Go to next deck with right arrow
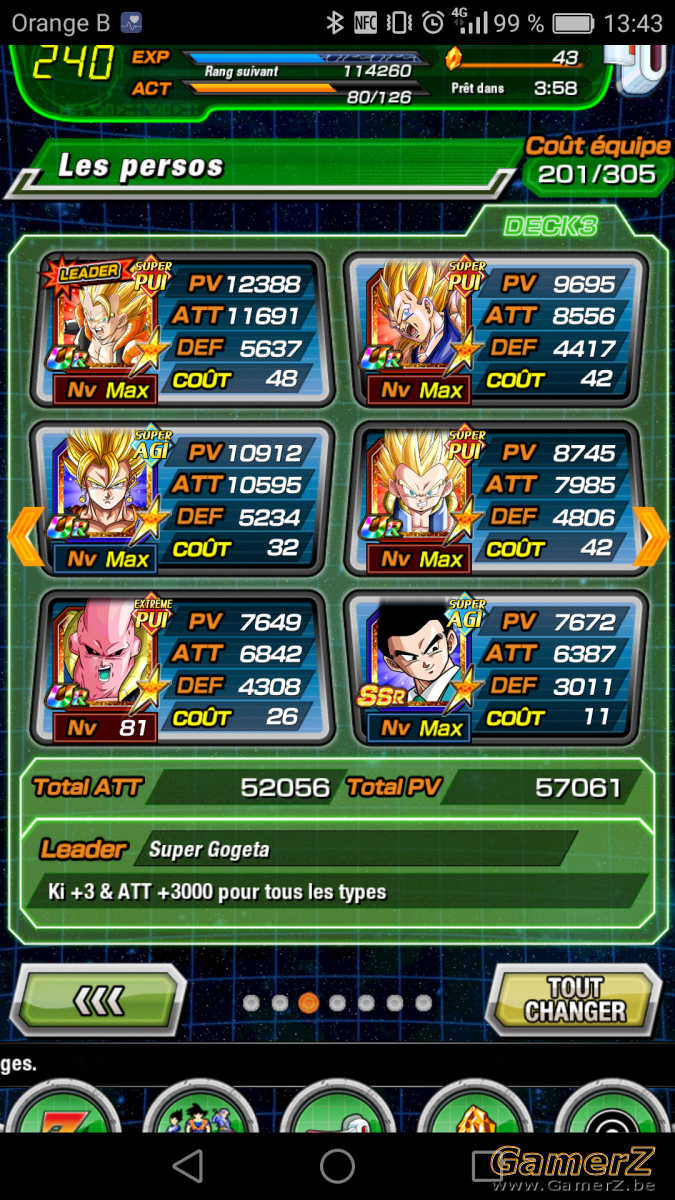Image resolution: width=675 pixels, height=1200 pixels. pyautogui.click(x=652, y=537)
